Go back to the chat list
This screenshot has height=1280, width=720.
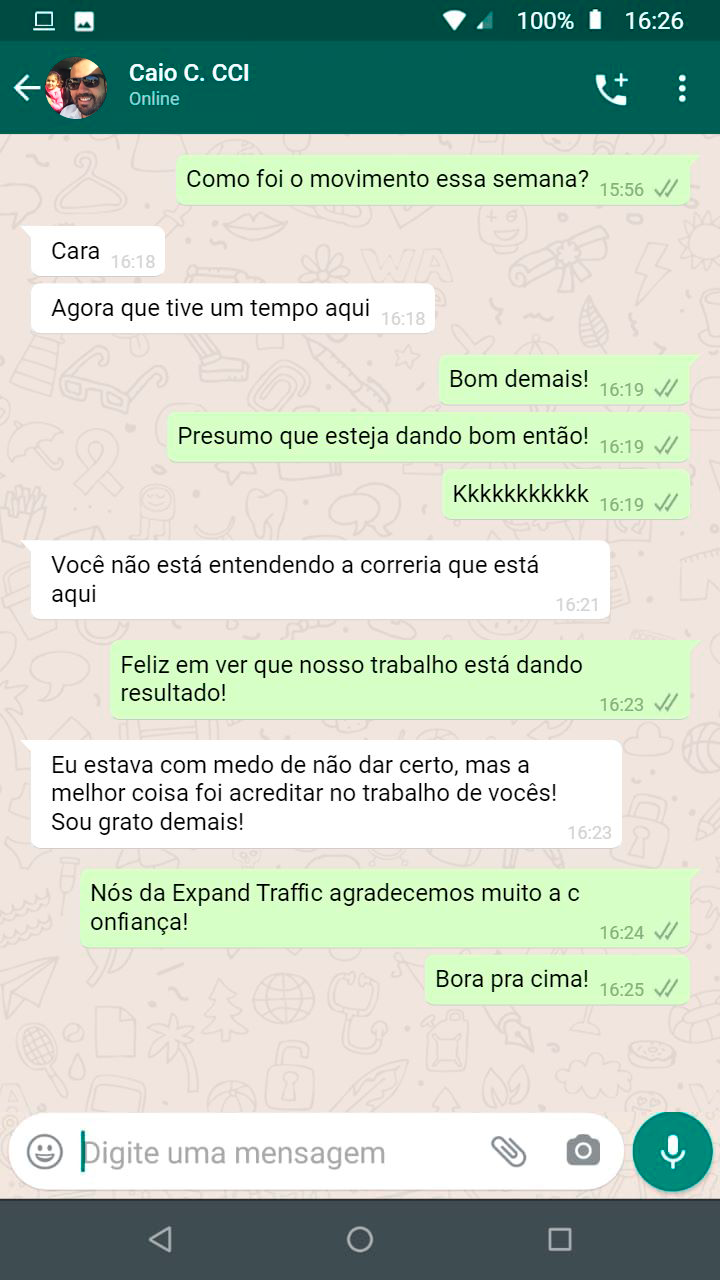point(27,88)
